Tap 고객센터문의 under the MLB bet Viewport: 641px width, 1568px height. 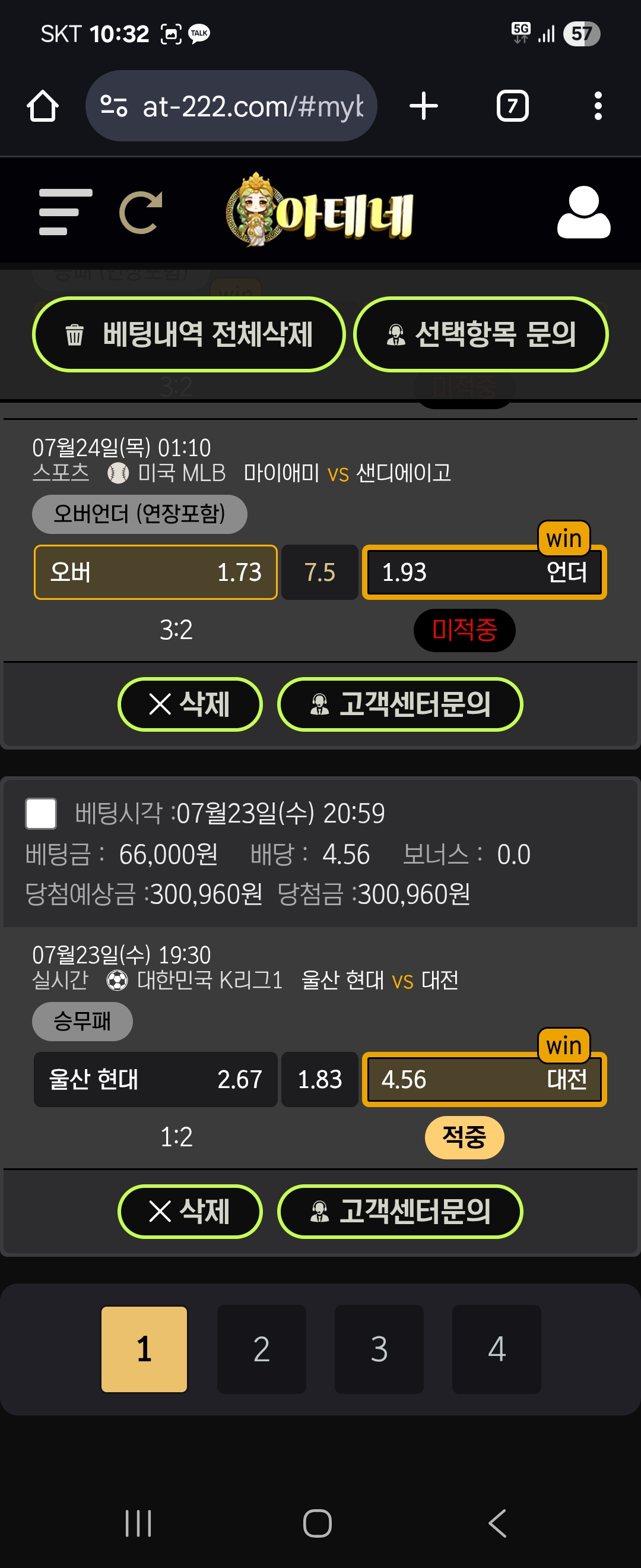click(x=399, y=704)
